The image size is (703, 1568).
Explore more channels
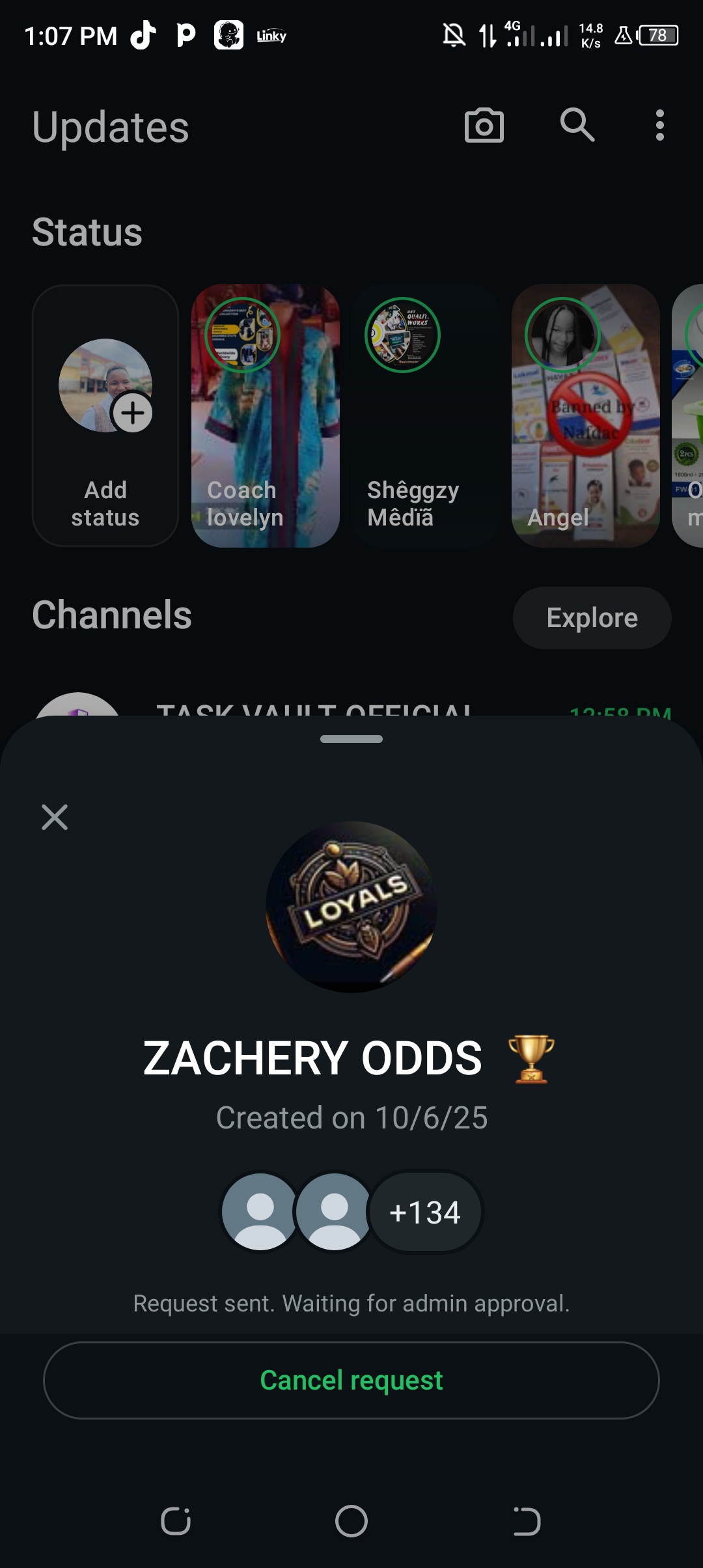[591, 617]
